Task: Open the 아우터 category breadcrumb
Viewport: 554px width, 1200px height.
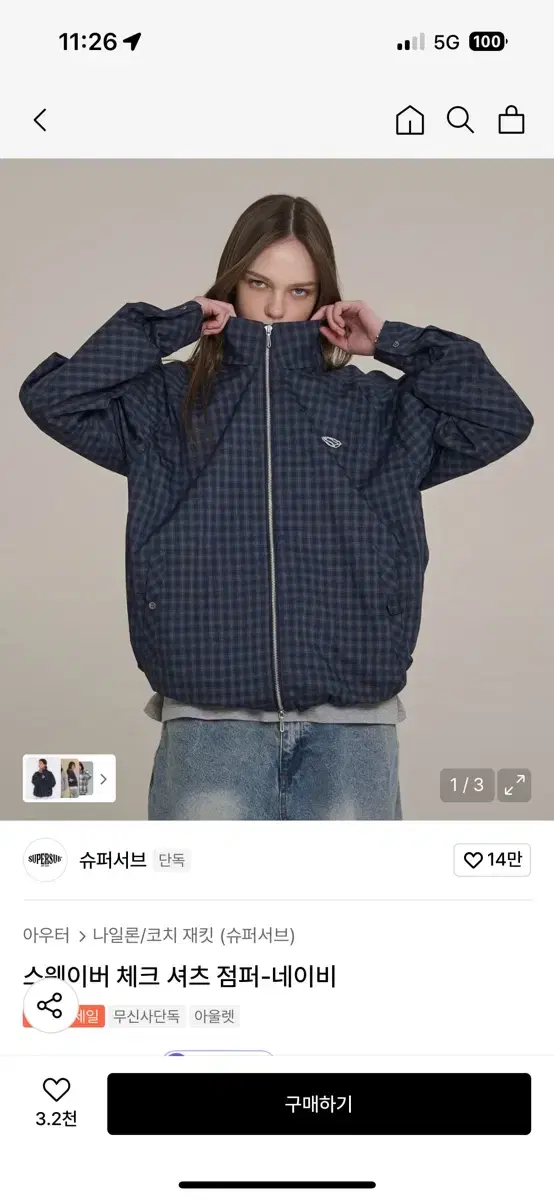Action: coord(46,935)
